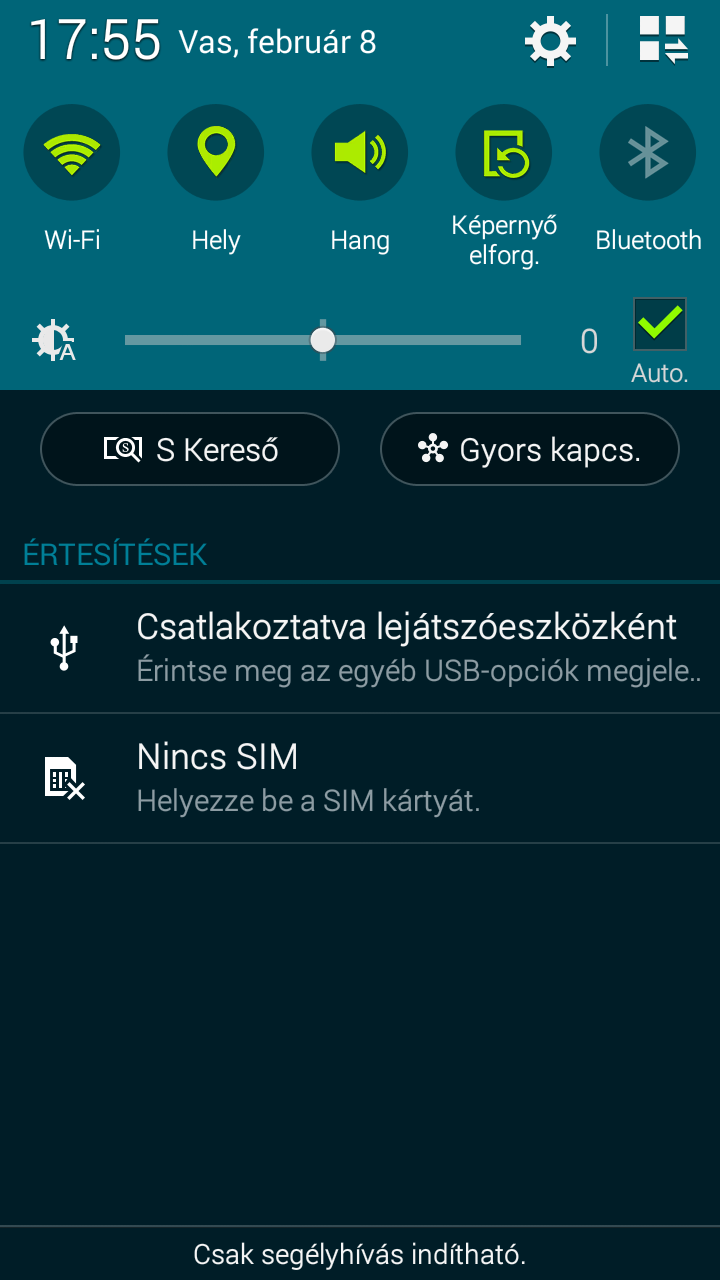This screenshot has height=1280, width=720.
Task: Turn off the Wi-Fi toggle
Action: [72, 153]
